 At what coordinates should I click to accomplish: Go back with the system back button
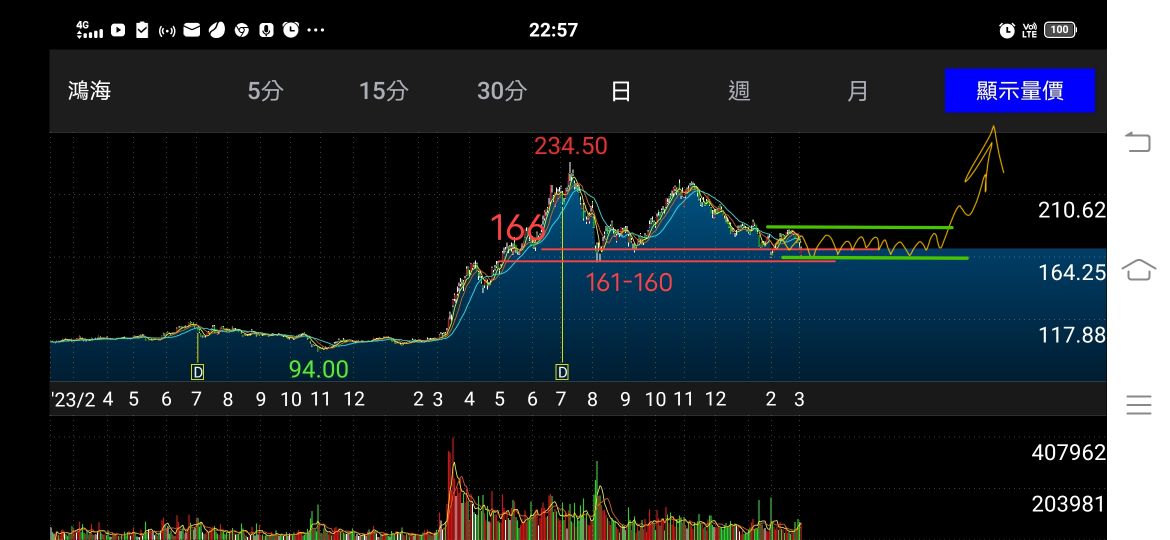pyautogui.click(x=1138, y=141)
